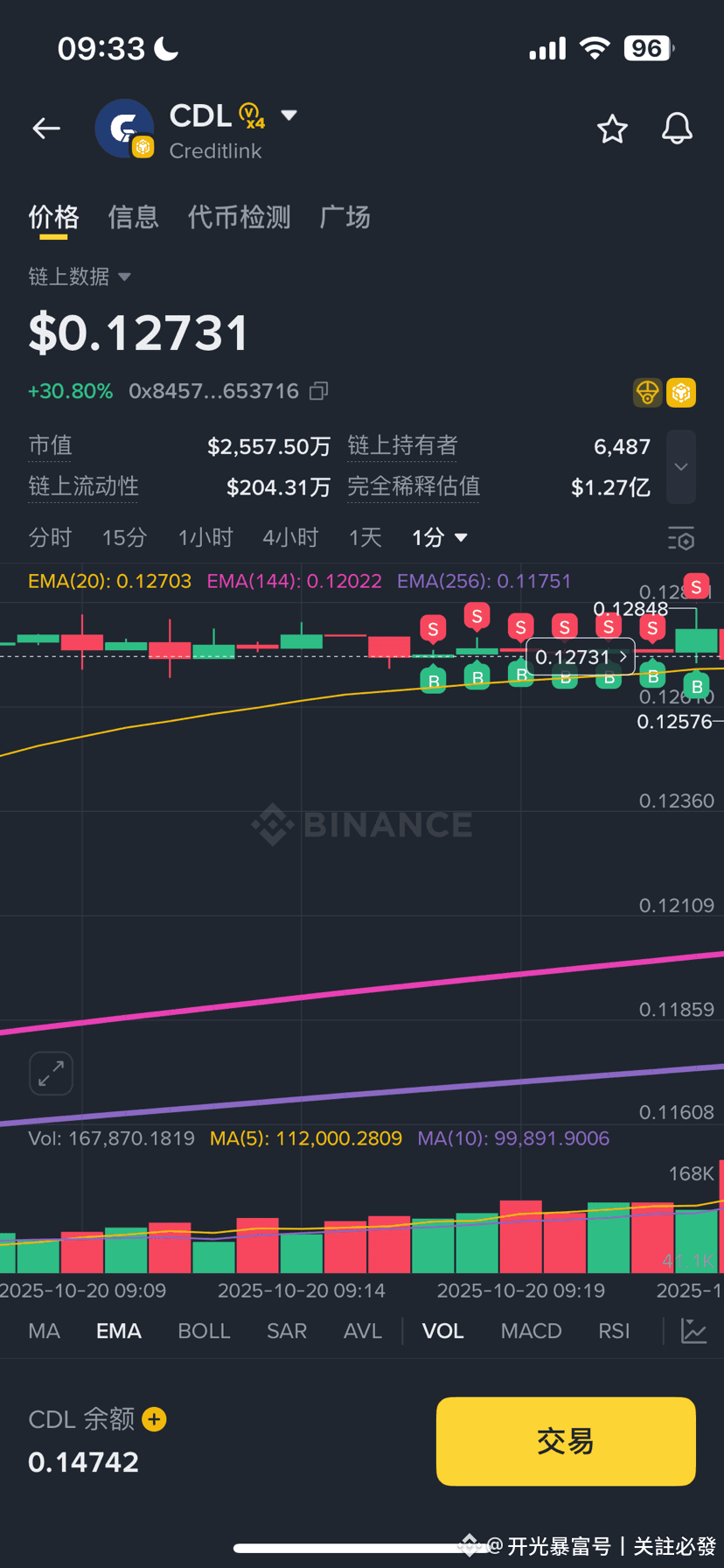
Task: Choose the 1天 chart interval
Action: 365,537
